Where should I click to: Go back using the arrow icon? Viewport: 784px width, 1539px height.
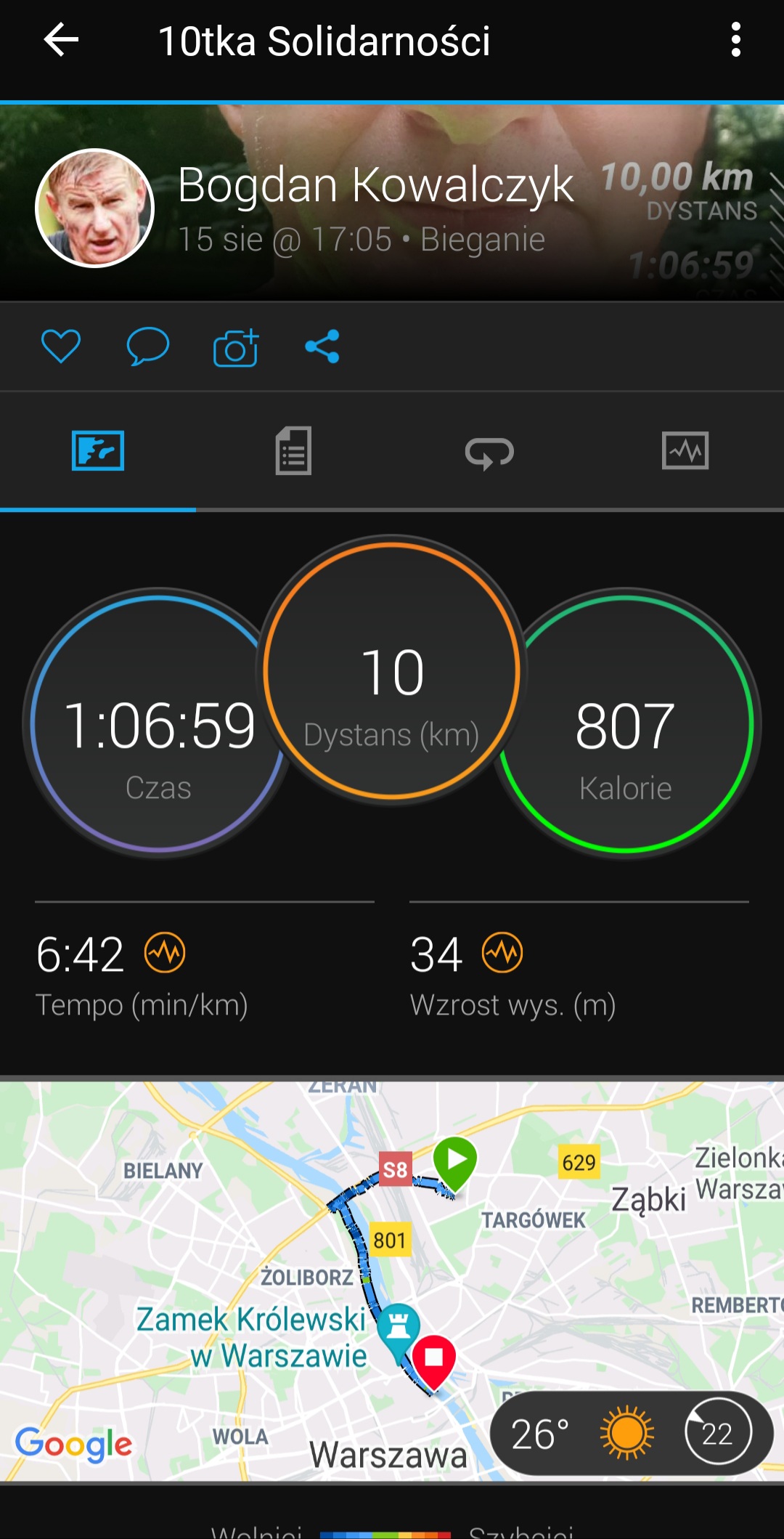(61, 39)
